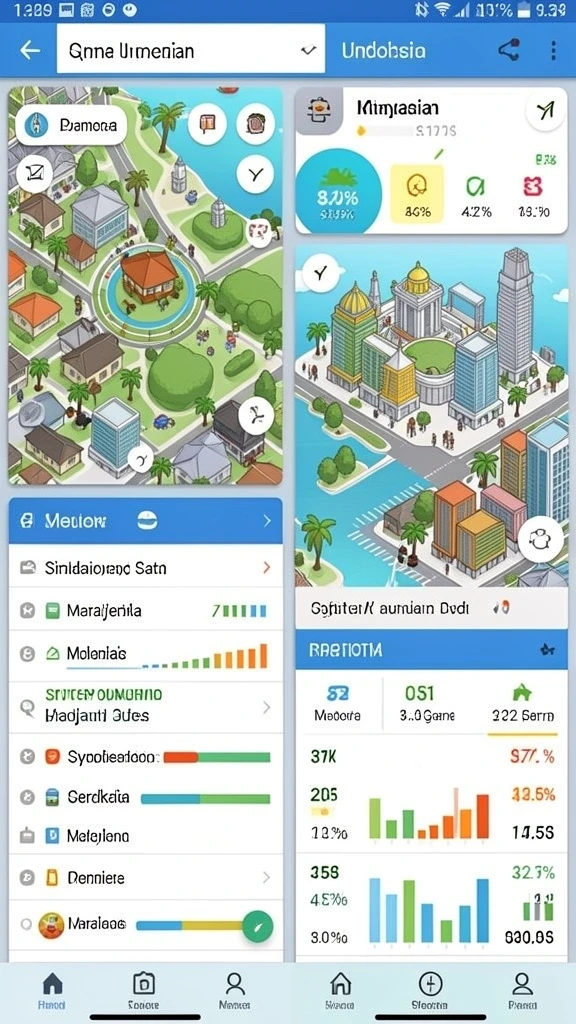Tap the share icon in the app bar
Image resolution: width=576 pixels, height=1024 pixels.
coord(509,50)
